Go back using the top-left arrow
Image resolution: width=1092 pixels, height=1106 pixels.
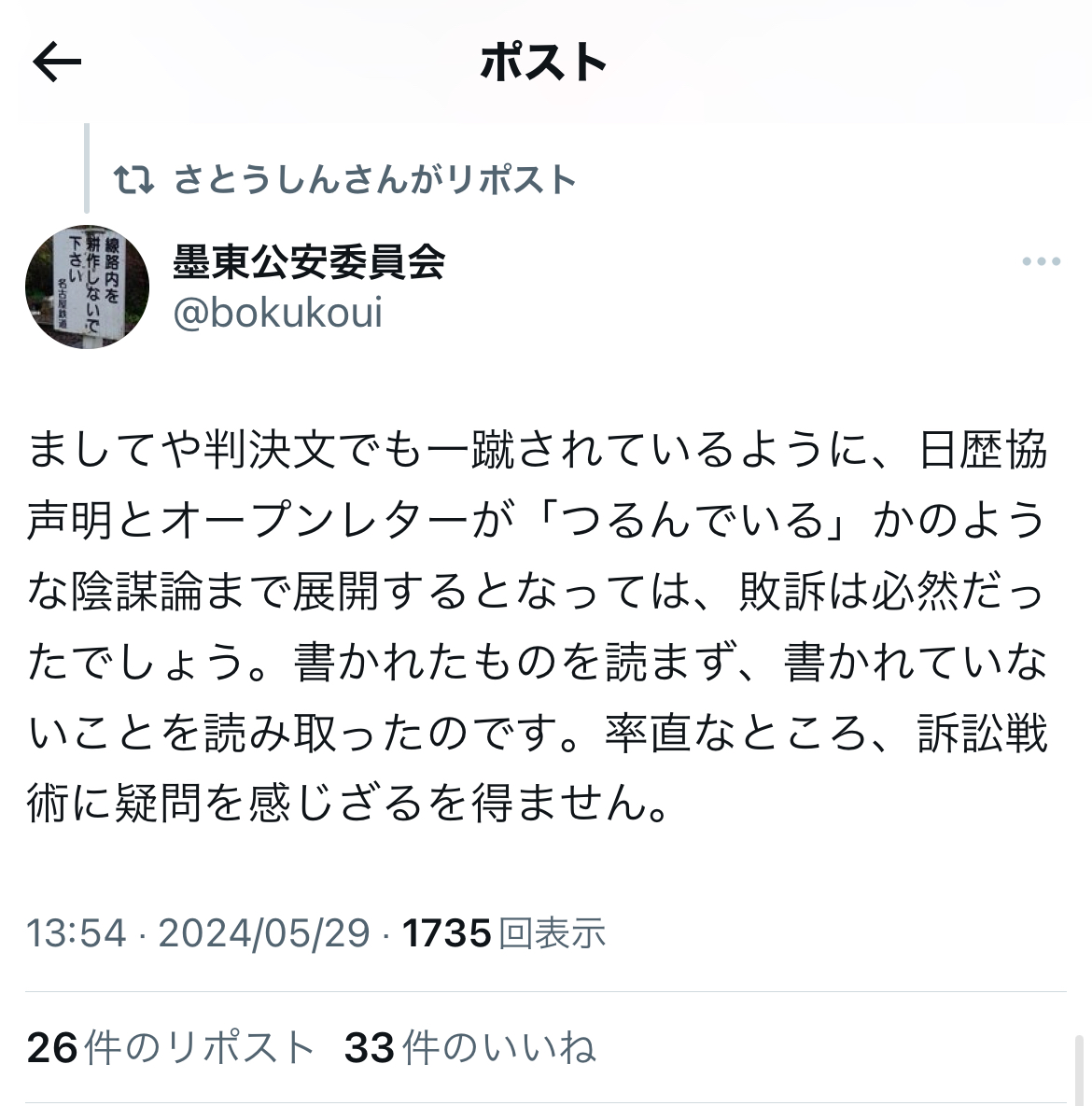[57, 63]
